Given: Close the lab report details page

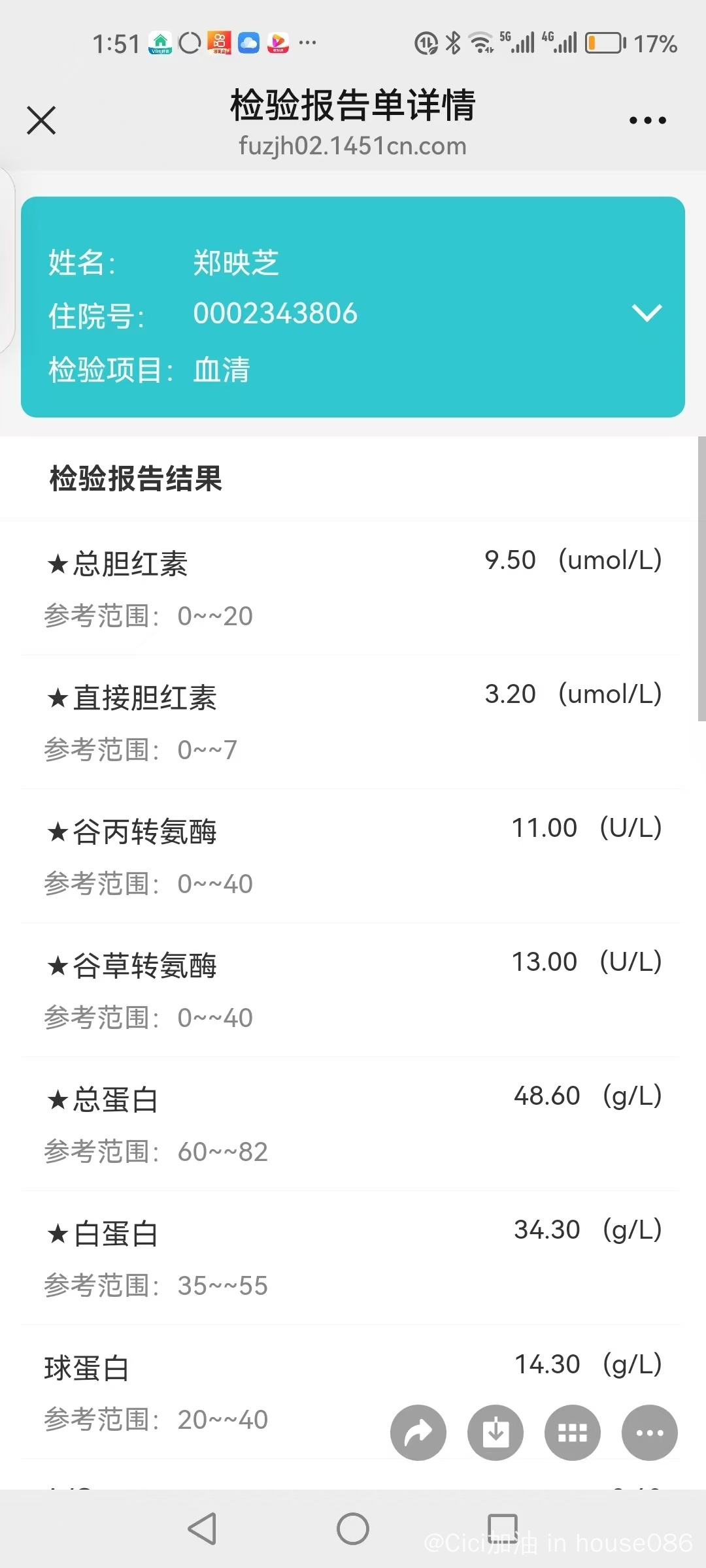Looking at the screenshot, I should [x=41, y=120].
